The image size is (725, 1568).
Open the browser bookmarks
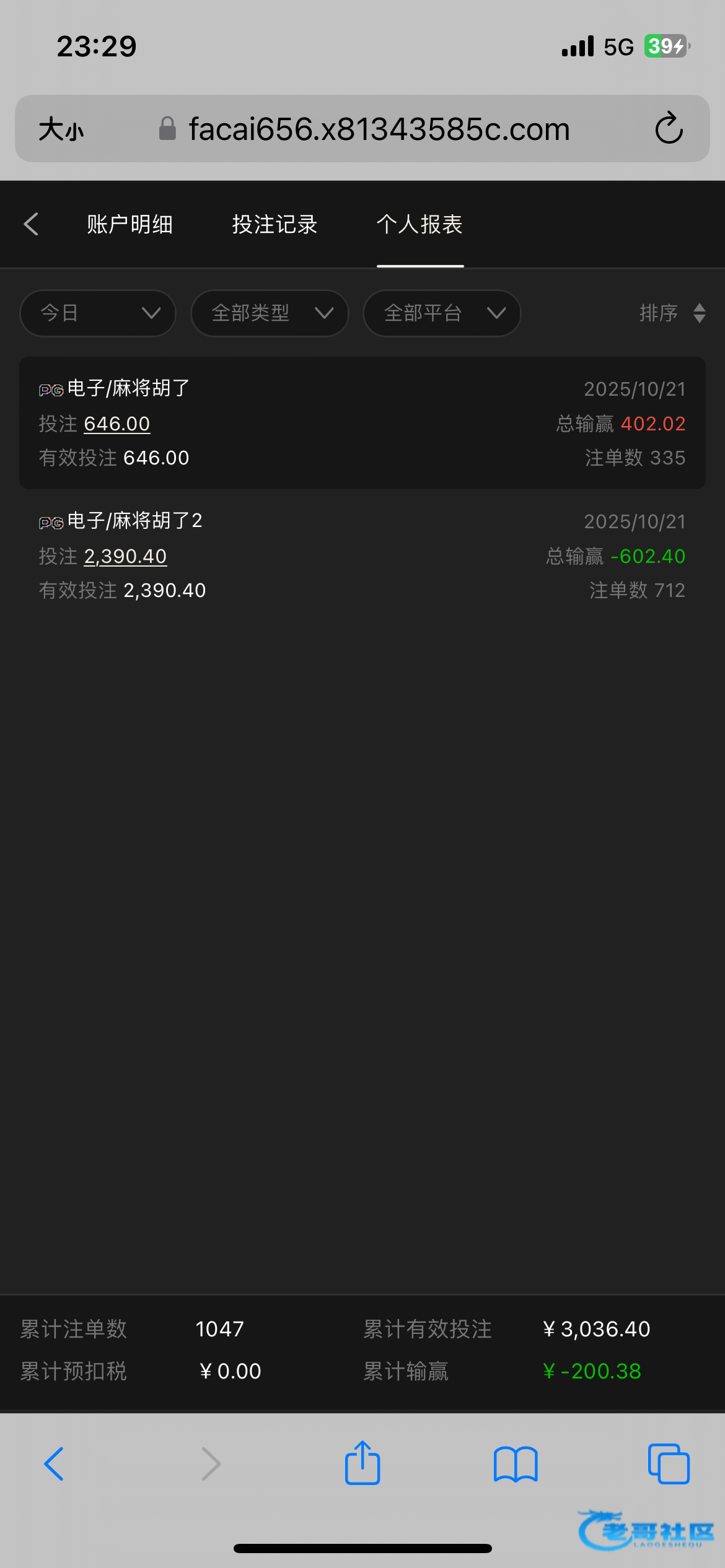[x=516, y=1464]
